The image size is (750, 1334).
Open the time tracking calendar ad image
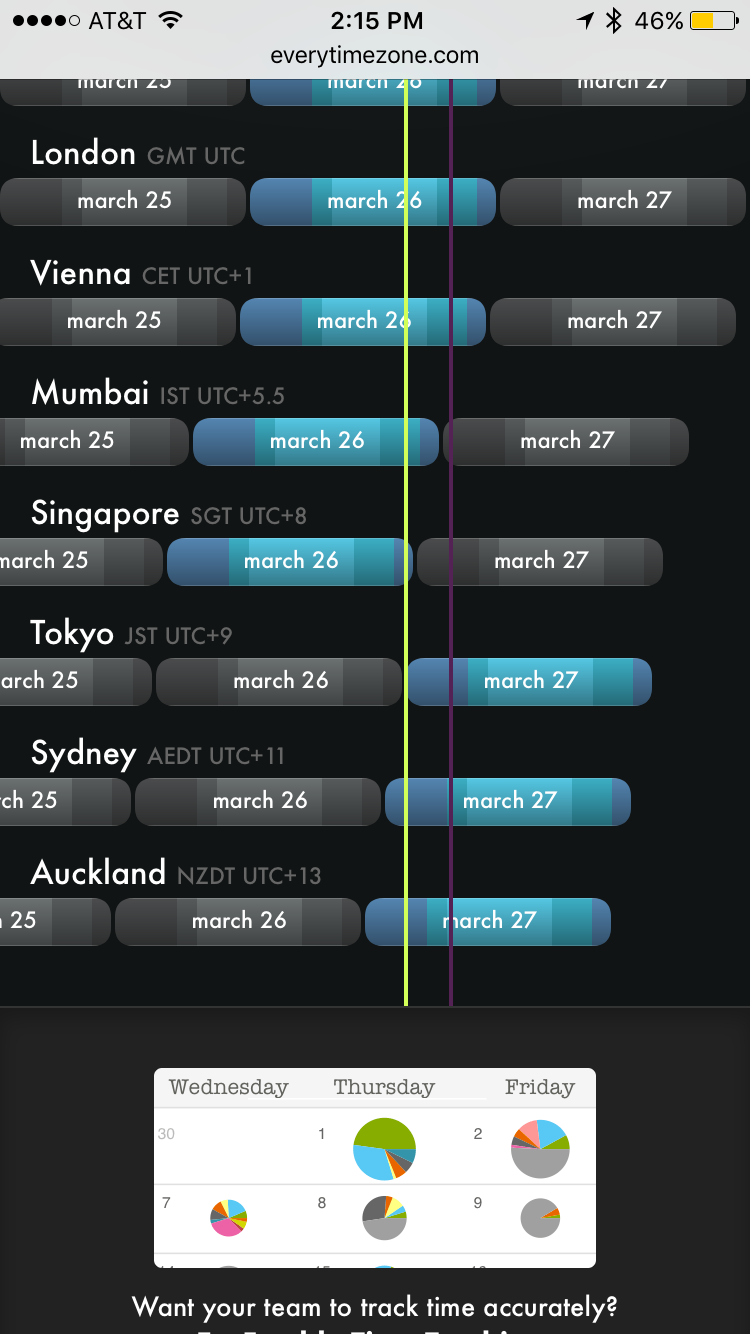(x=375, y=1168)
